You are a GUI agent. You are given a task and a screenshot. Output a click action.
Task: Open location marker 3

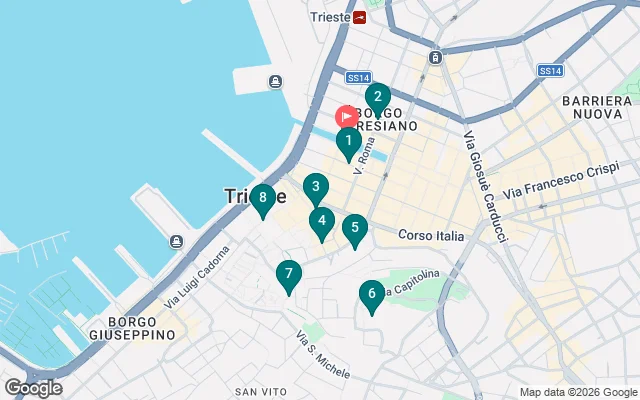pos(316,187)
